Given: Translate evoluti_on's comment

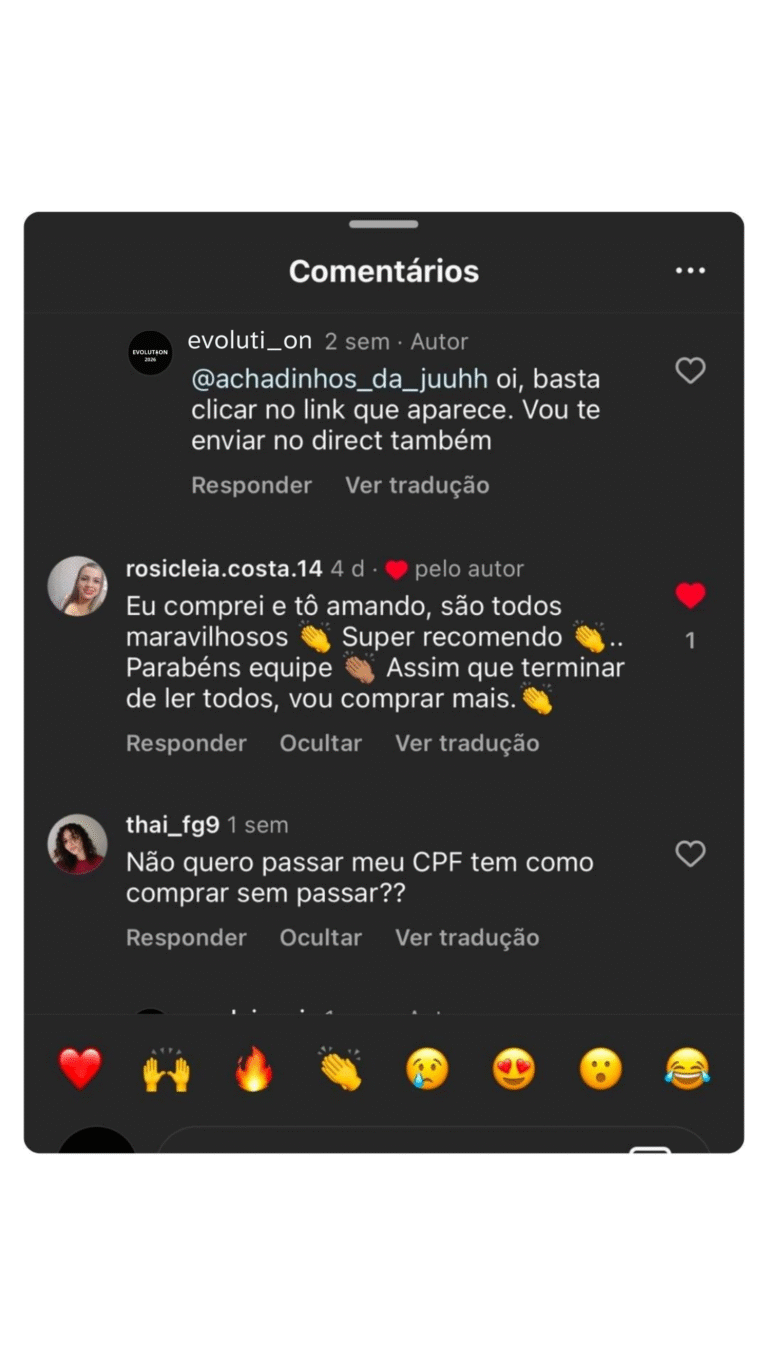Looking at the screenshot, I should (x=417, y=485).
